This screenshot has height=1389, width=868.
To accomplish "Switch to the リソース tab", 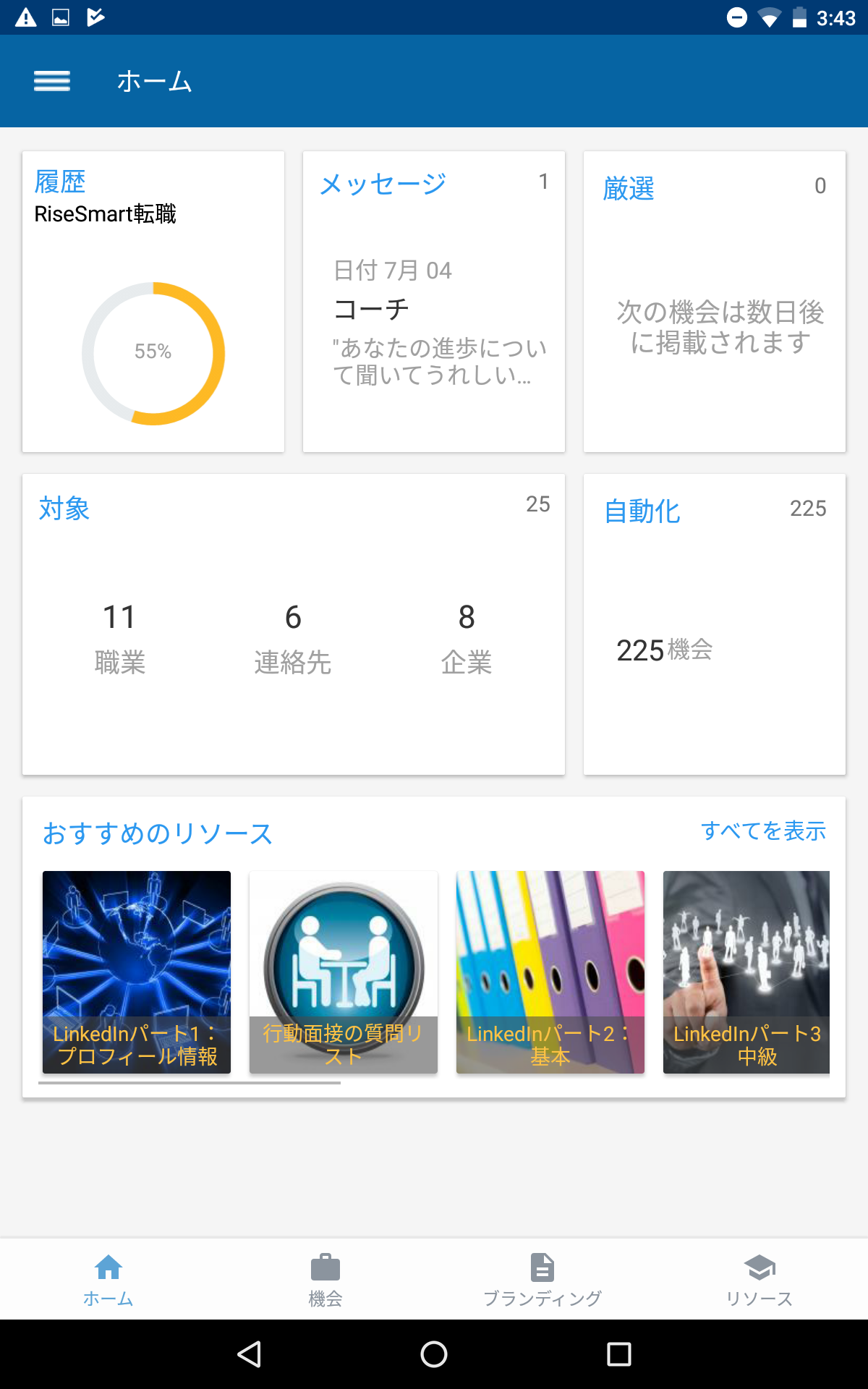I will click(x=759, y=1280).
